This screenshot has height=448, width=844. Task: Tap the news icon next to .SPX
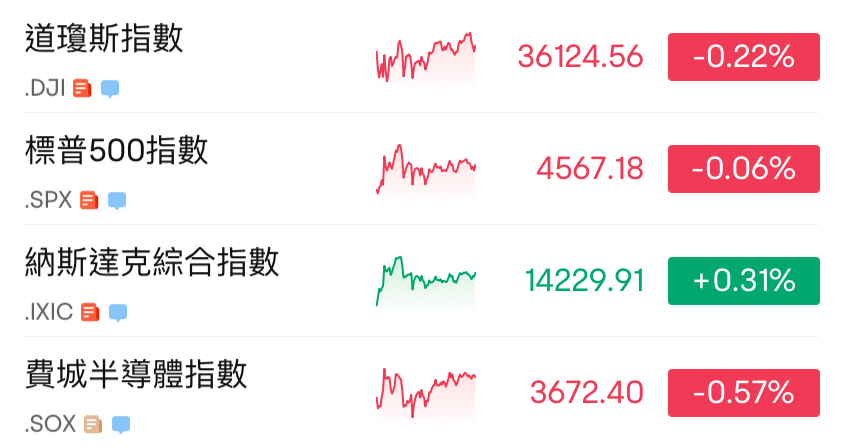coord(89,200)
